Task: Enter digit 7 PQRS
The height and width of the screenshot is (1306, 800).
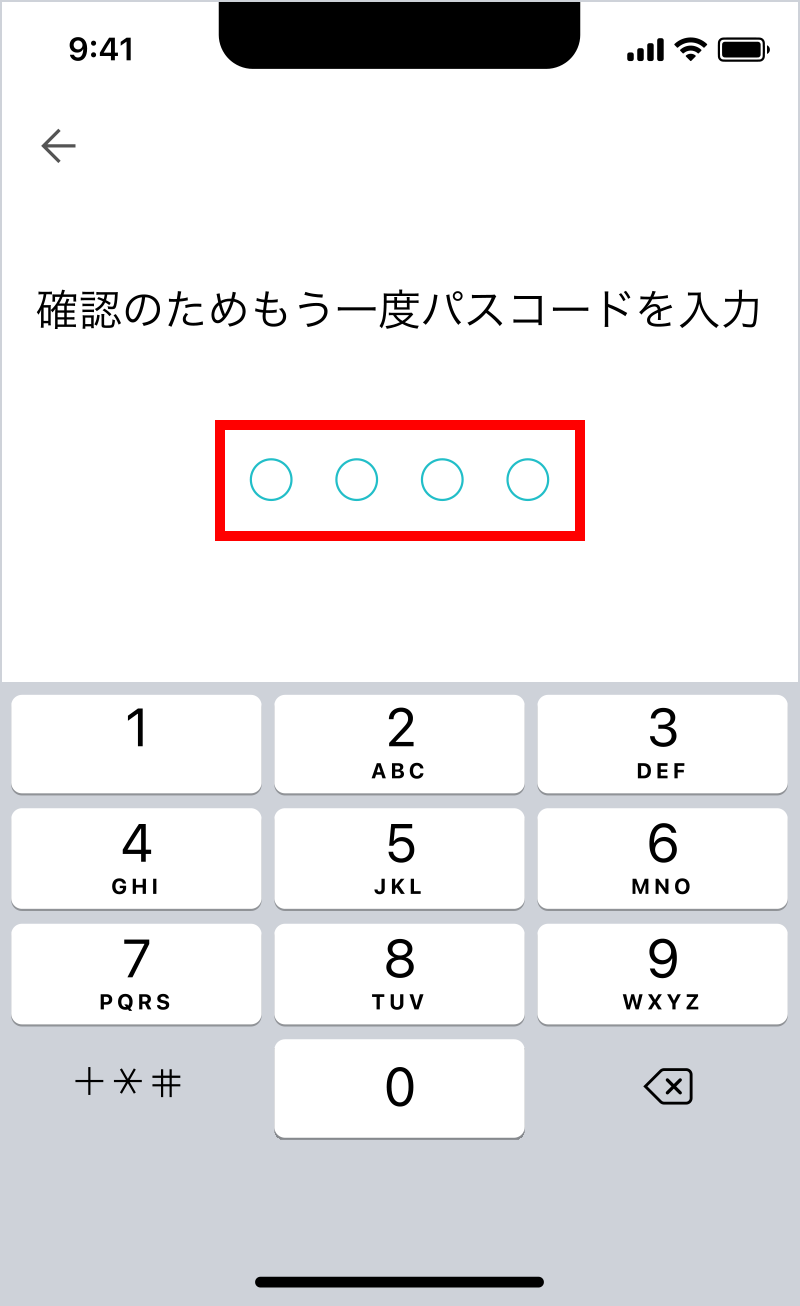Action: (137, 973)
